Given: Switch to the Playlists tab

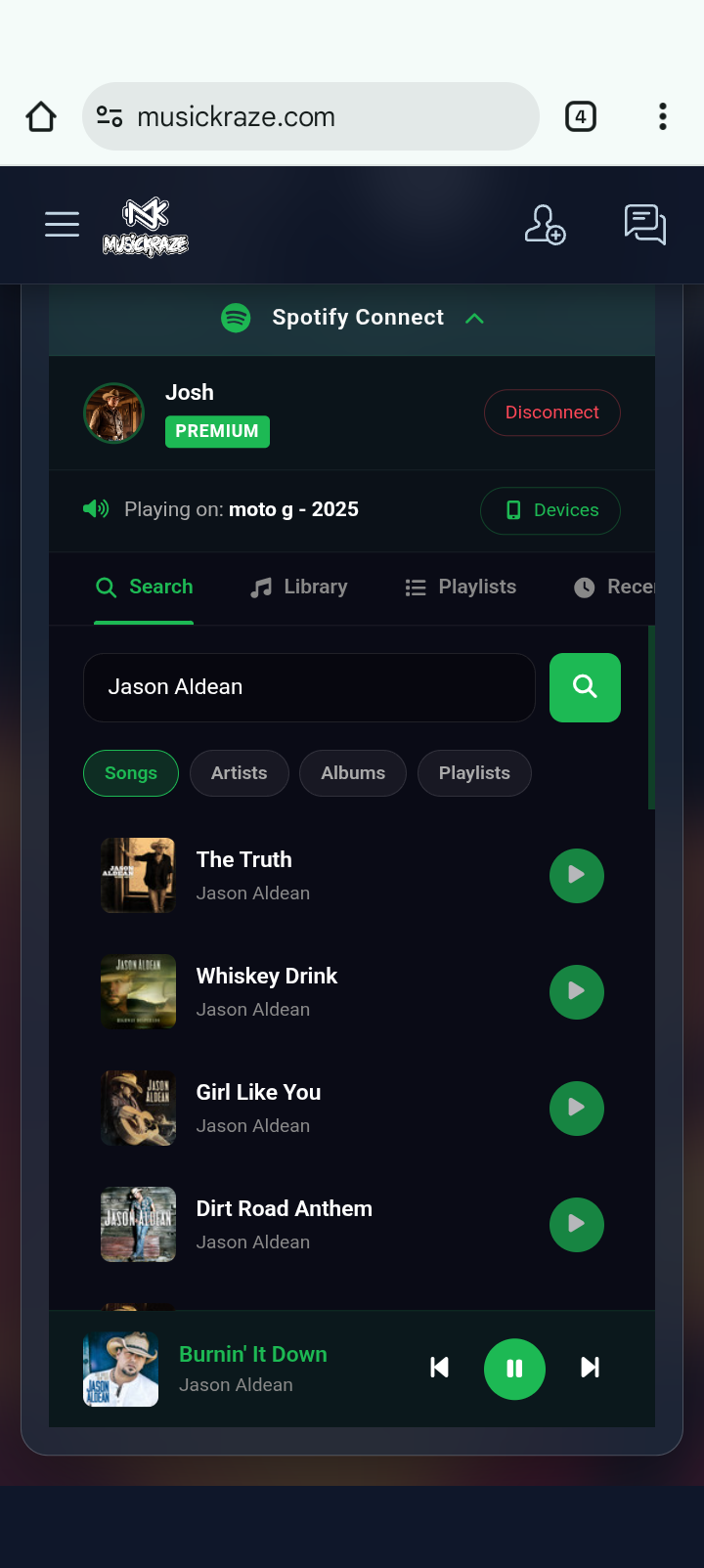Looking at the screenshot, I should (461, 587).
